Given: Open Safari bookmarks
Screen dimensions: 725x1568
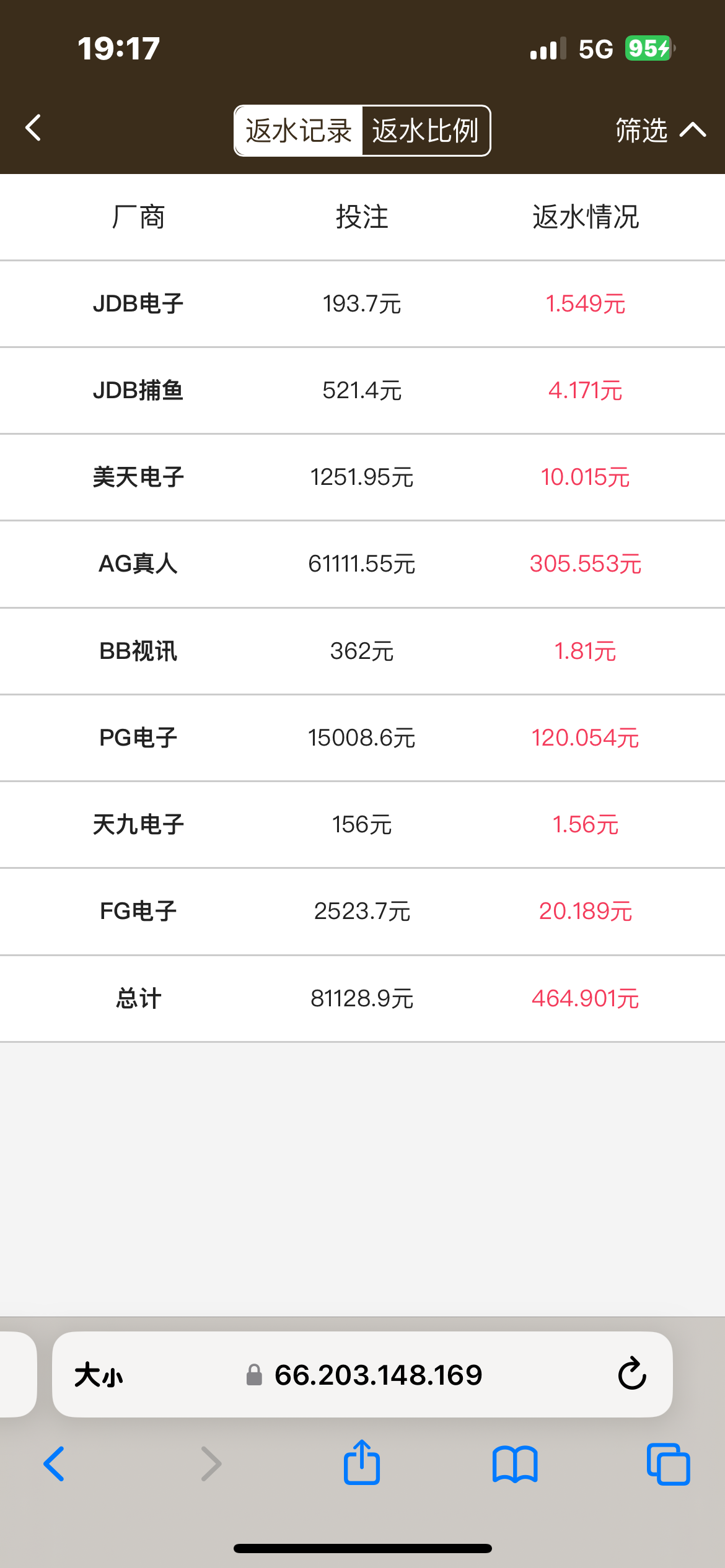Looking at the screenshot, I should [515, 1464].
